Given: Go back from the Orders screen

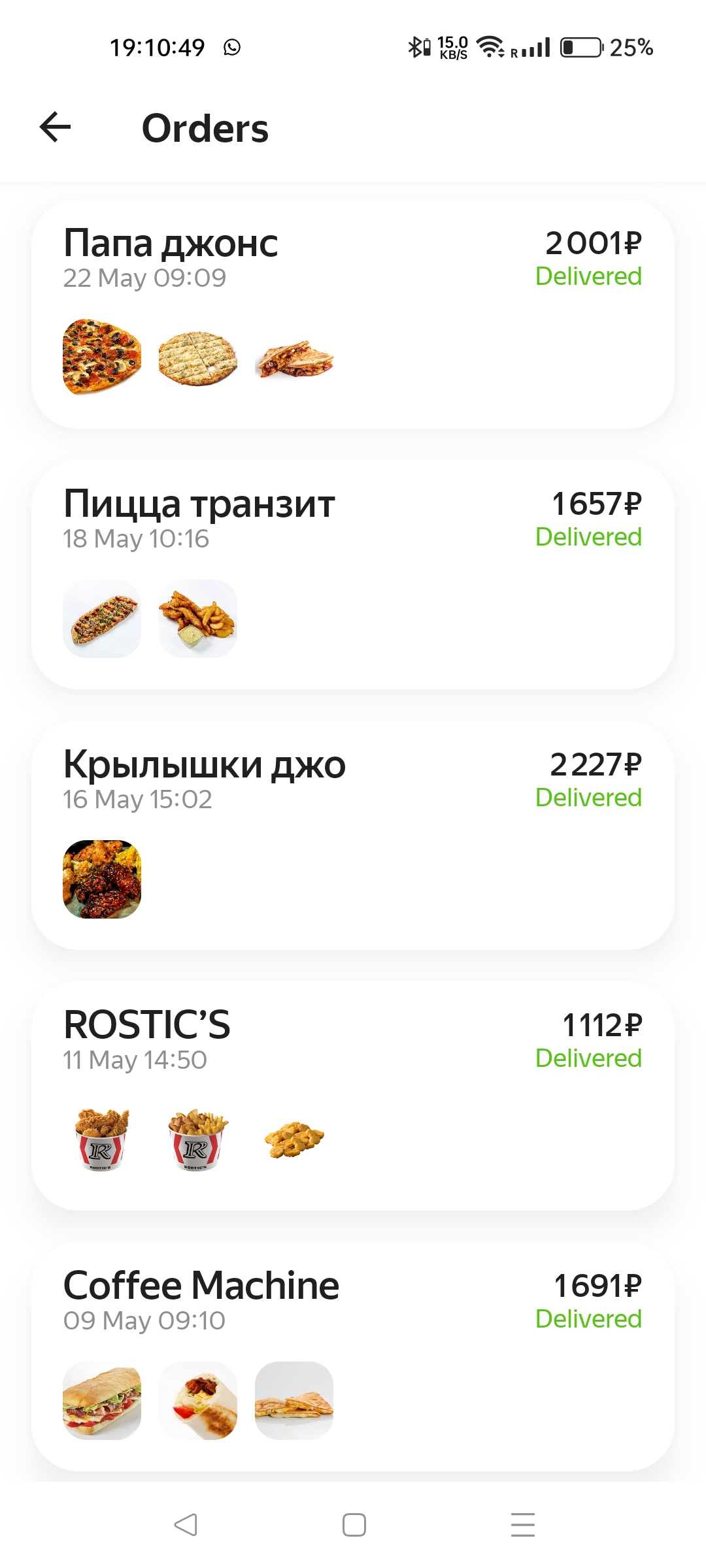Looking at the screenshot, I should click(x=56, y=127).
